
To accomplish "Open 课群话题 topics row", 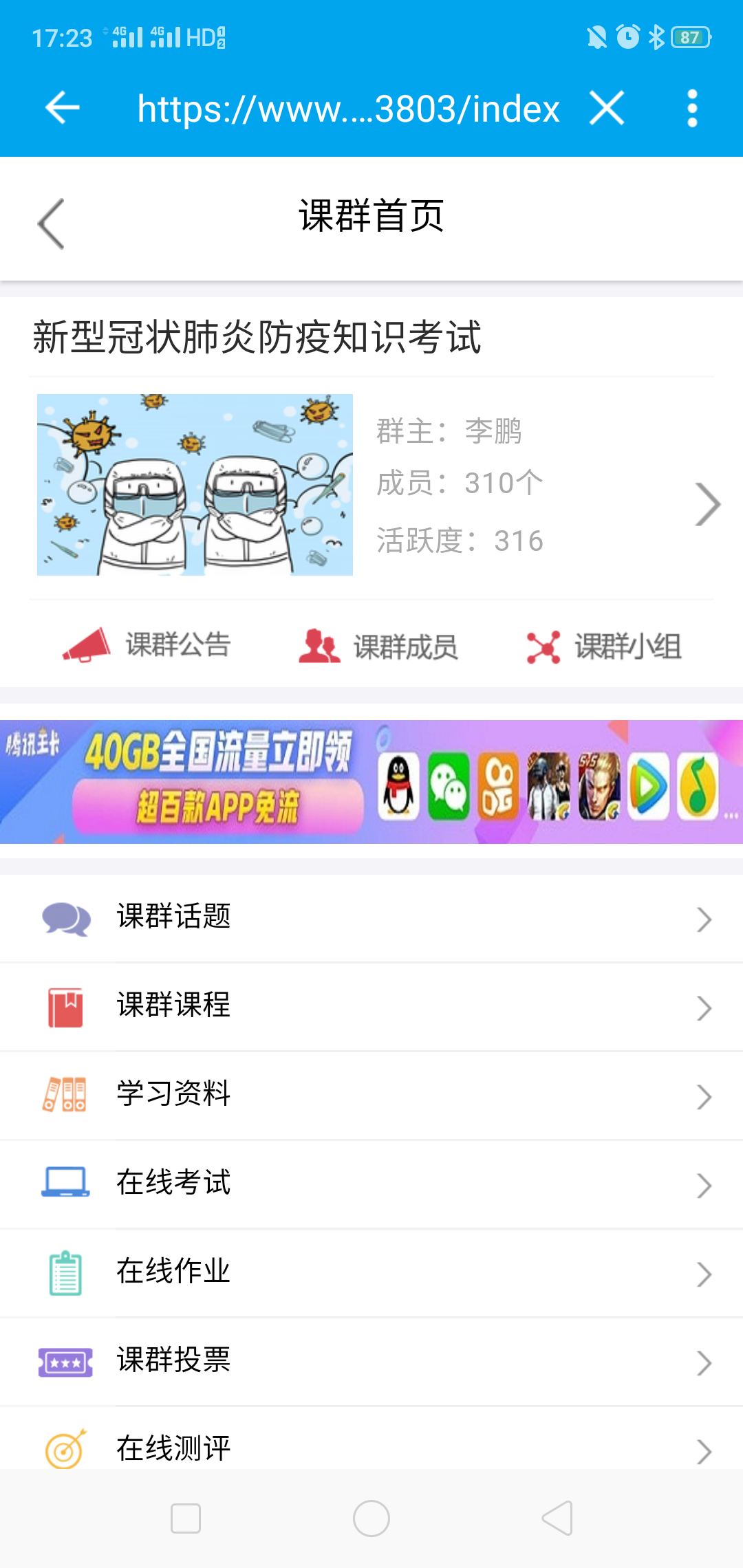I will point(371,917).
